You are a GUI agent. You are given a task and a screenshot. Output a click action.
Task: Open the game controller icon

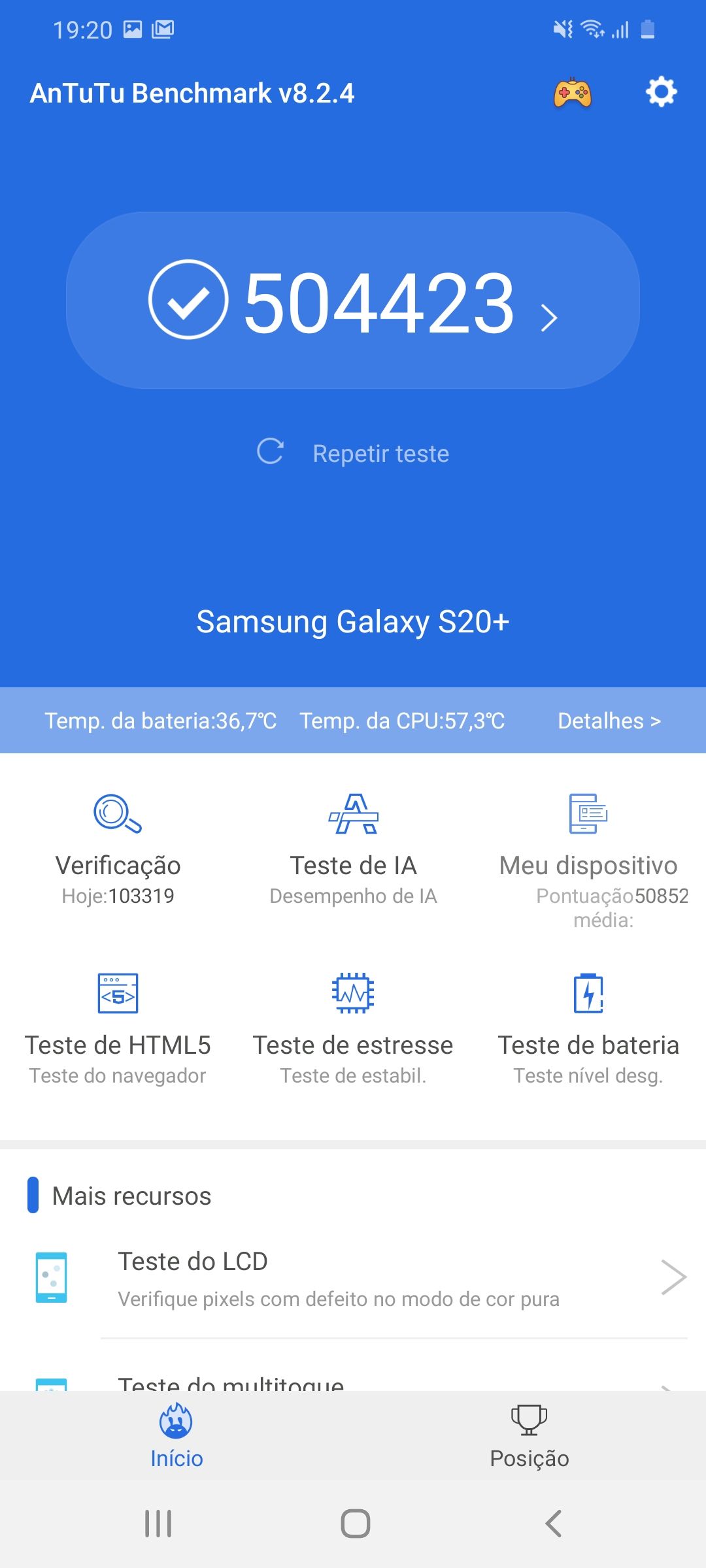click(x=572, y=93)
